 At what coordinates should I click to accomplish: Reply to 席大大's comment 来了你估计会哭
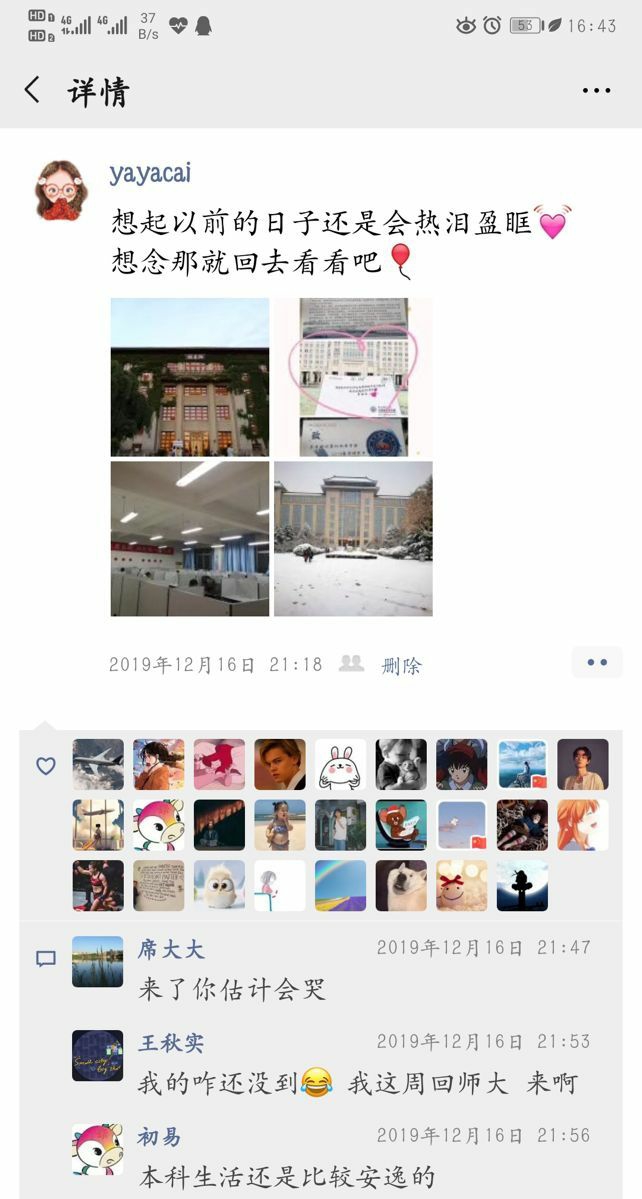[232, 990]
